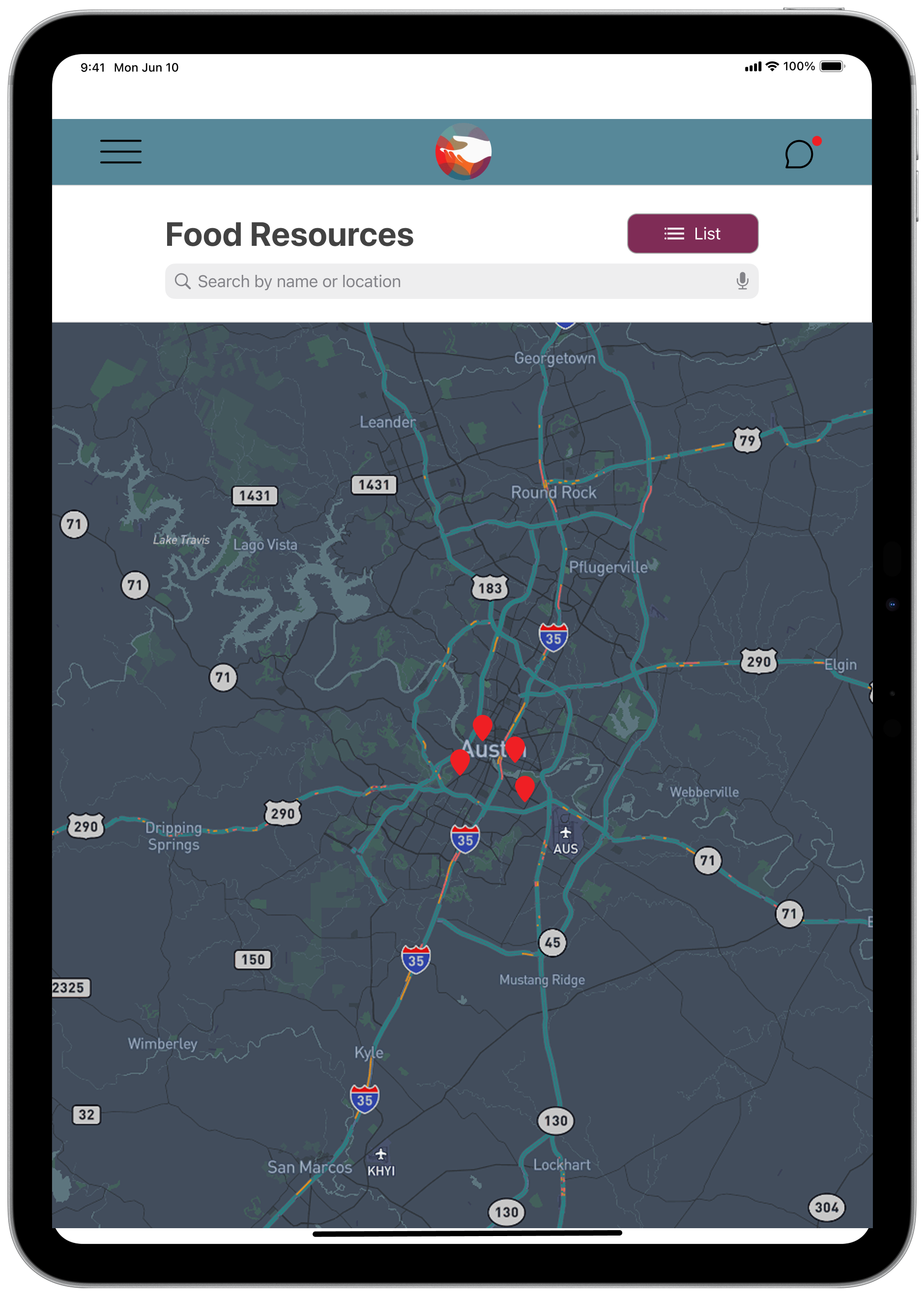This screenshot has height=1298, width=924.
Task: Switch to List view
Action: (693, 234)
